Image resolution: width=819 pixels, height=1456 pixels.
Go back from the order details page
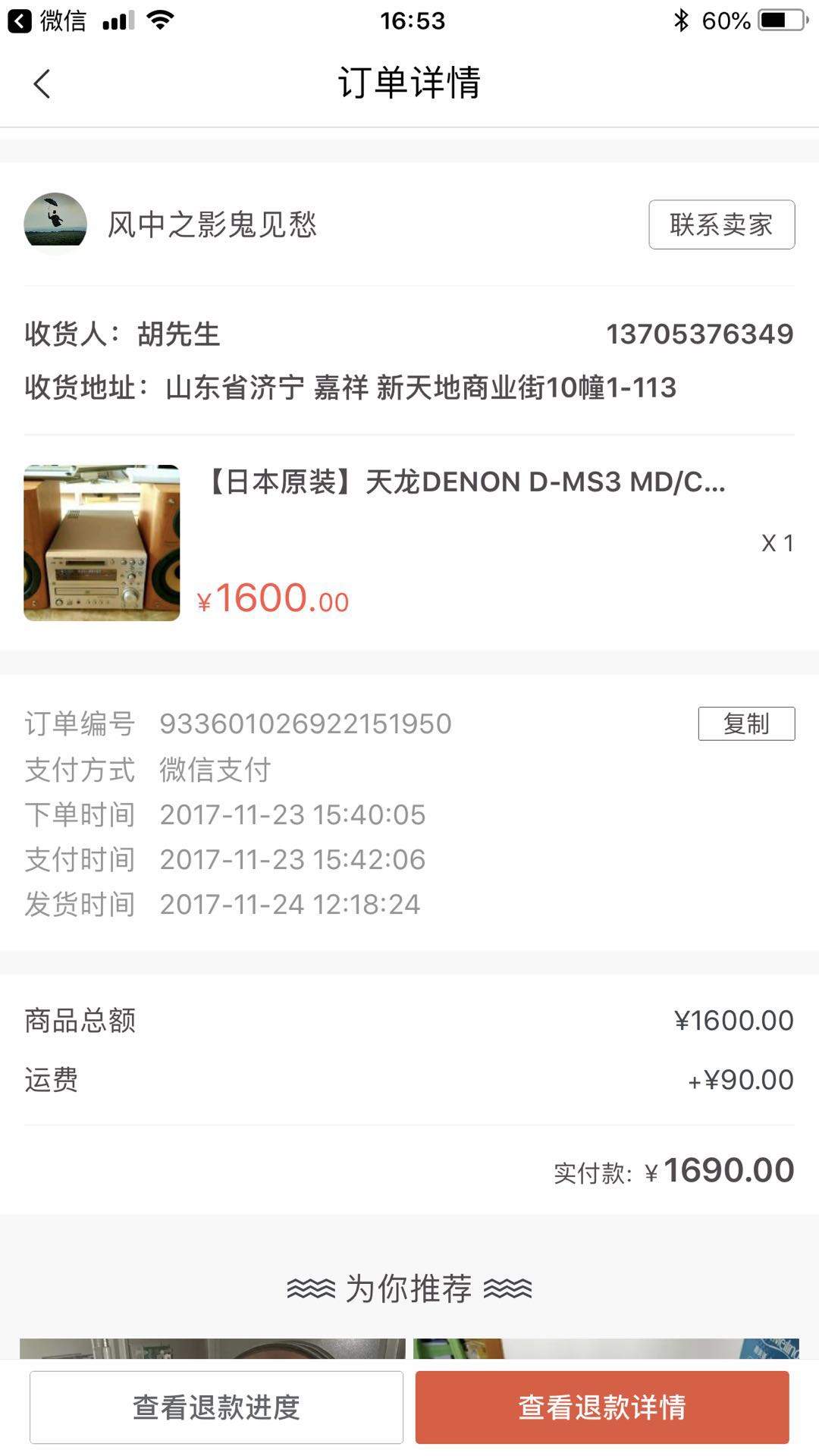point(42,83)
